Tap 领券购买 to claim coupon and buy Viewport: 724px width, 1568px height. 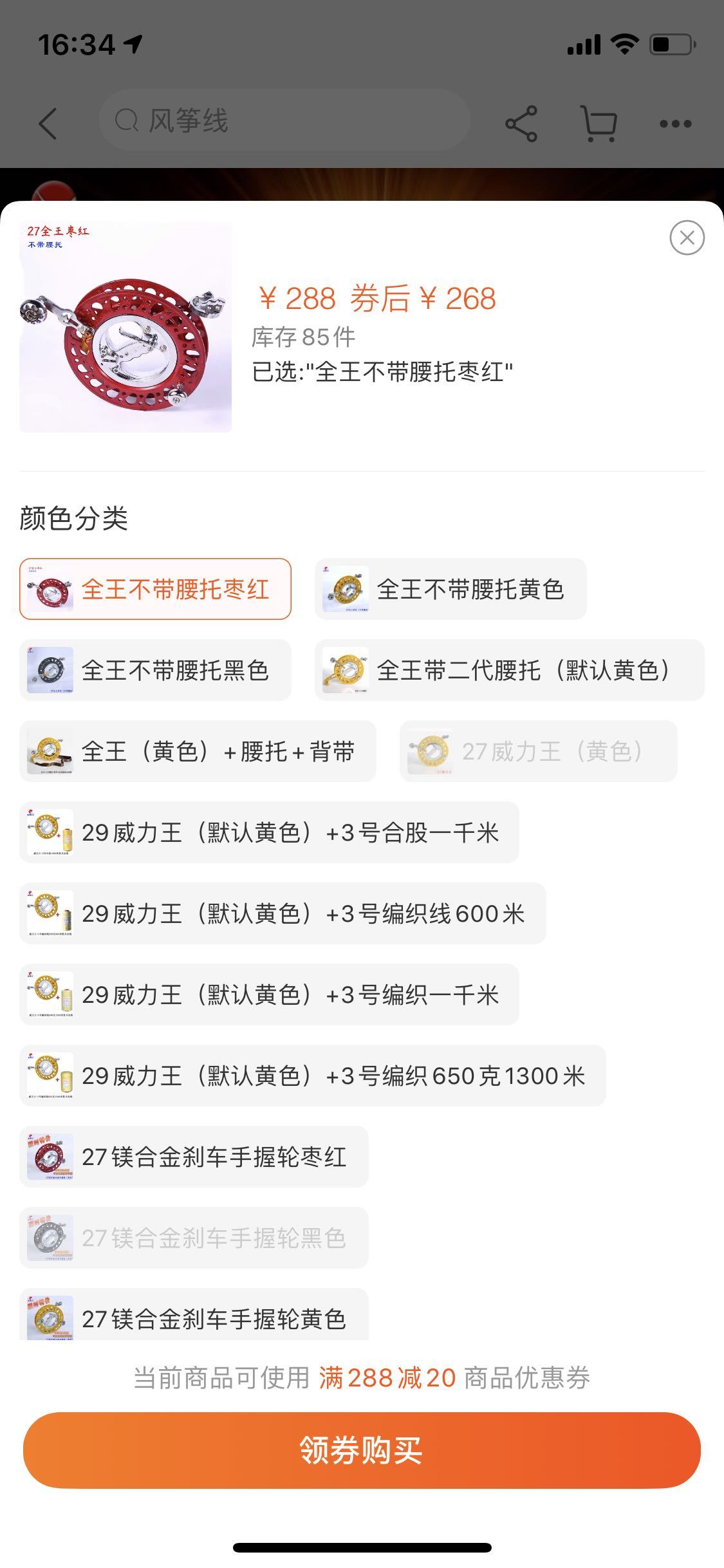pyautogui.click(x=362, y=1450)
